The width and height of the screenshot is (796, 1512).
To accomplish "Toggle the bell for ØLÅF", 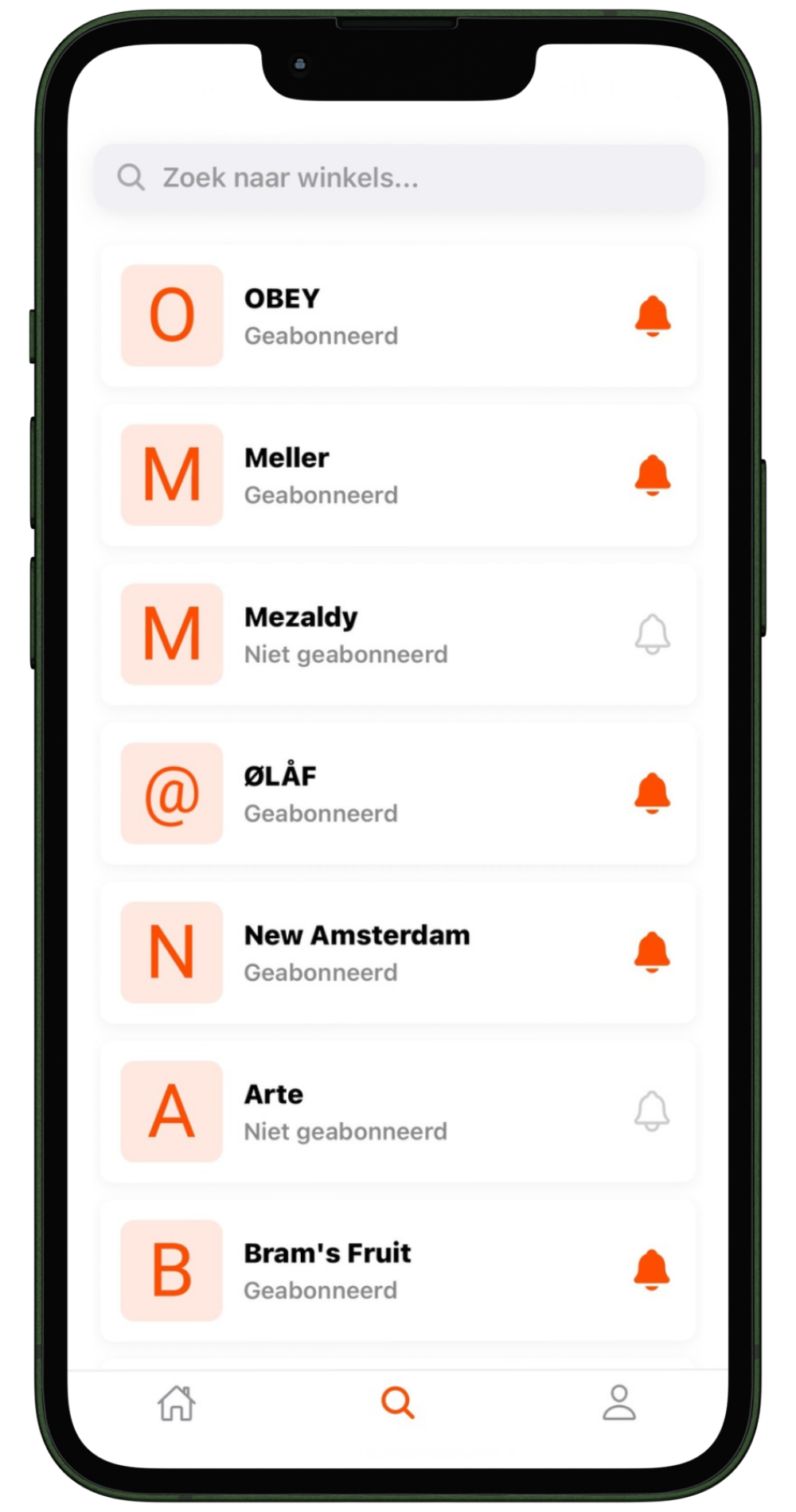I will coord(652,793).
